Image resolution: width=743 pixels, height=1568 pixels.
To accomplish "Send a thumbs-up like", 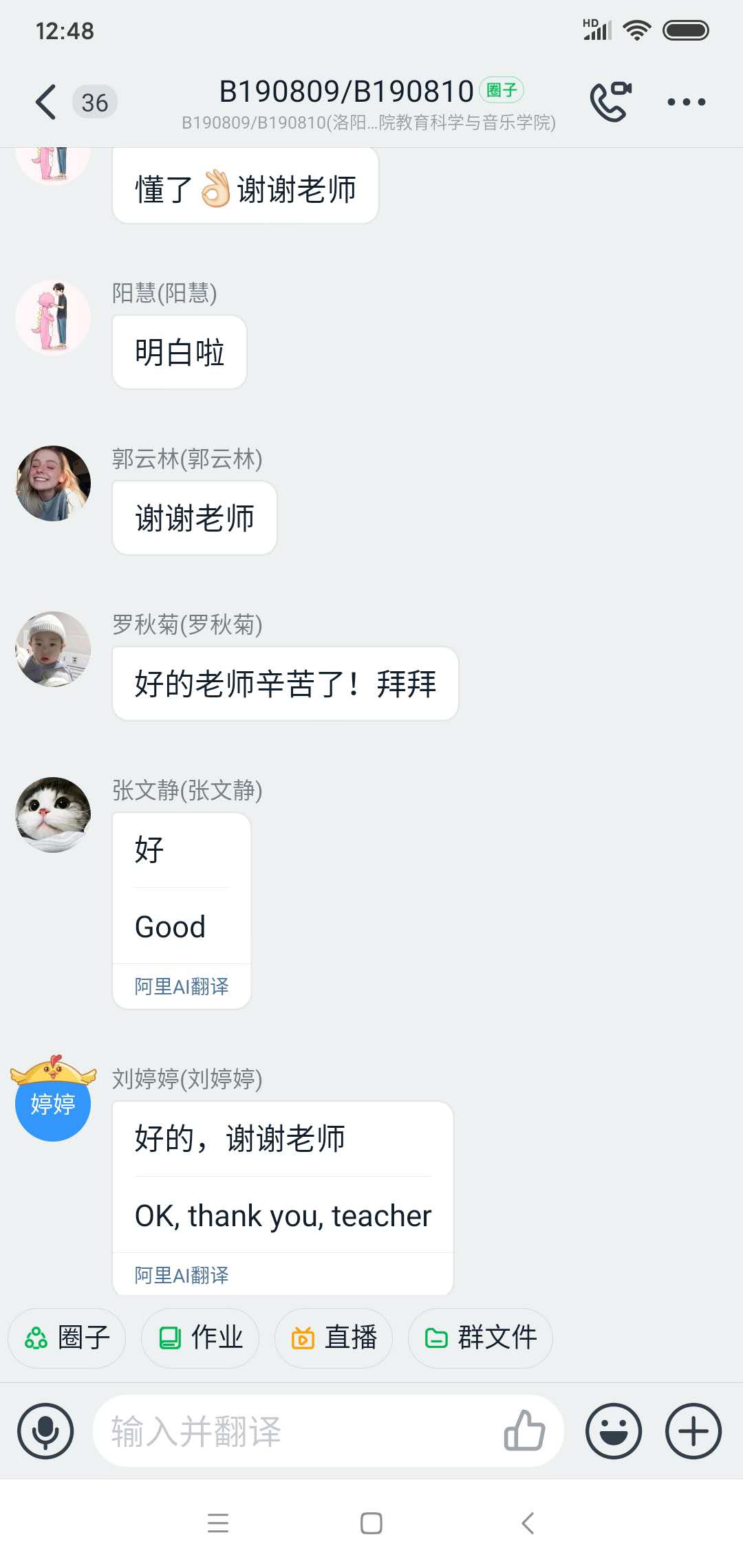I will [524, 1430].
